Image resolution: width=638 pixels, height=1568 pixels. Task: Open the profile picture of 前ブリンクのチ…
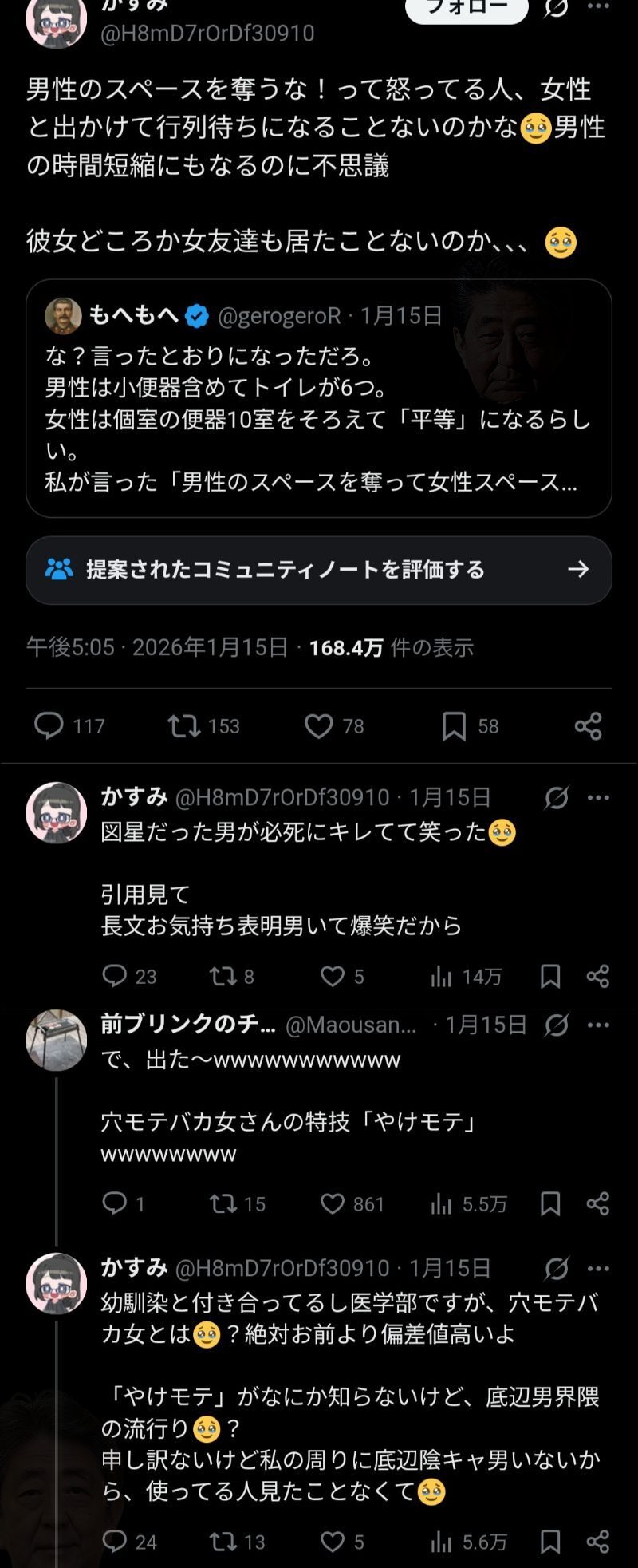(56, 1040)
